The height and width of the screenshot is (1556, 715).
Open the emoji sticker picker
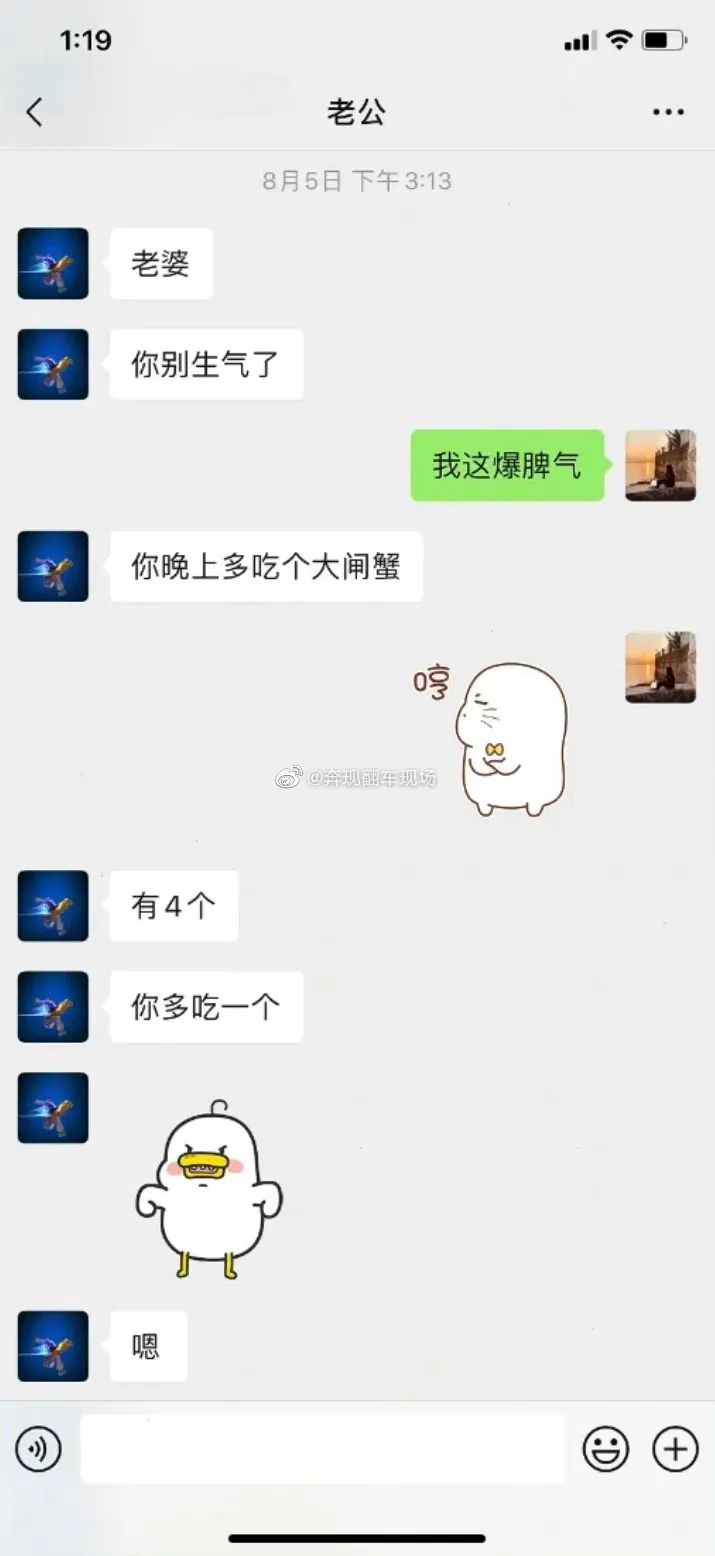(x=606, y=1449)
